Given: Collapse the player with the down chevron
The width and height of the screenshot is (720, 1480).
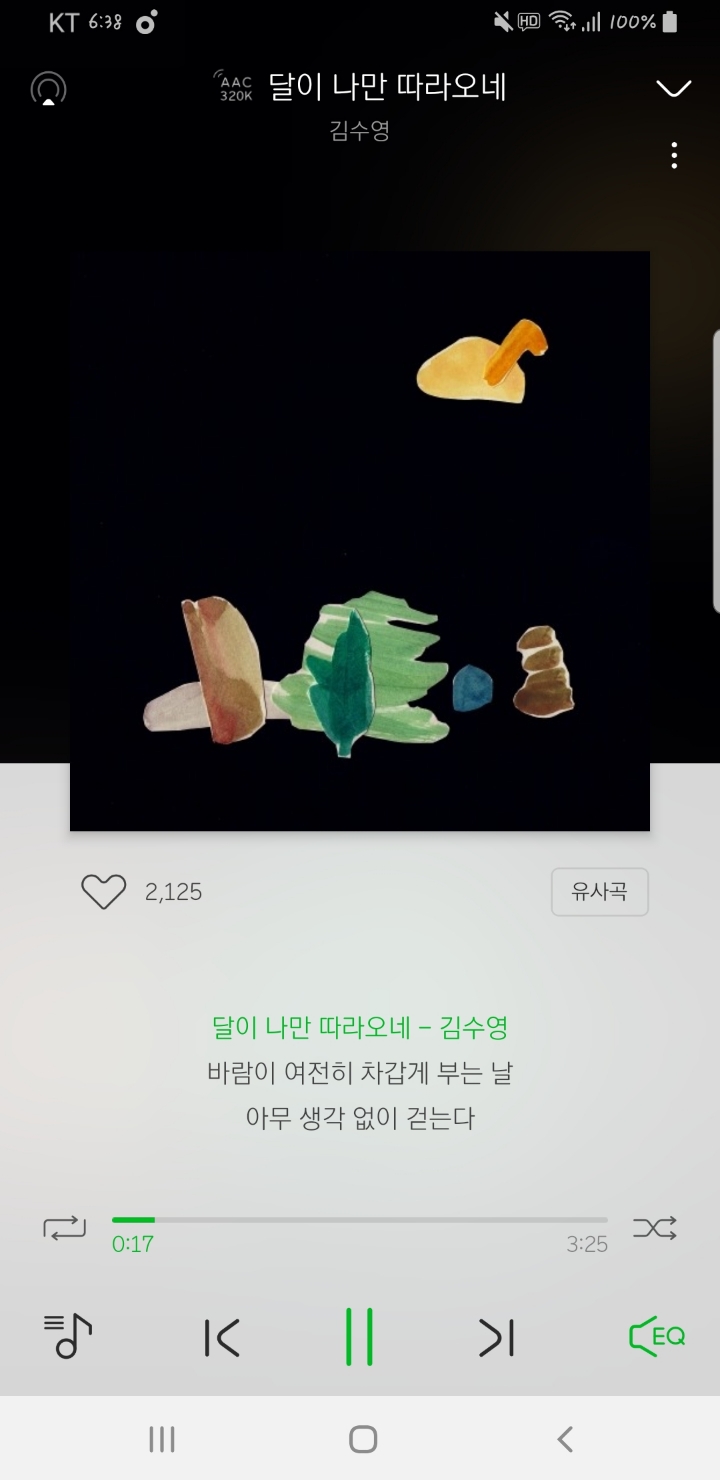Looking at the screenshot, I should [671, 88].
